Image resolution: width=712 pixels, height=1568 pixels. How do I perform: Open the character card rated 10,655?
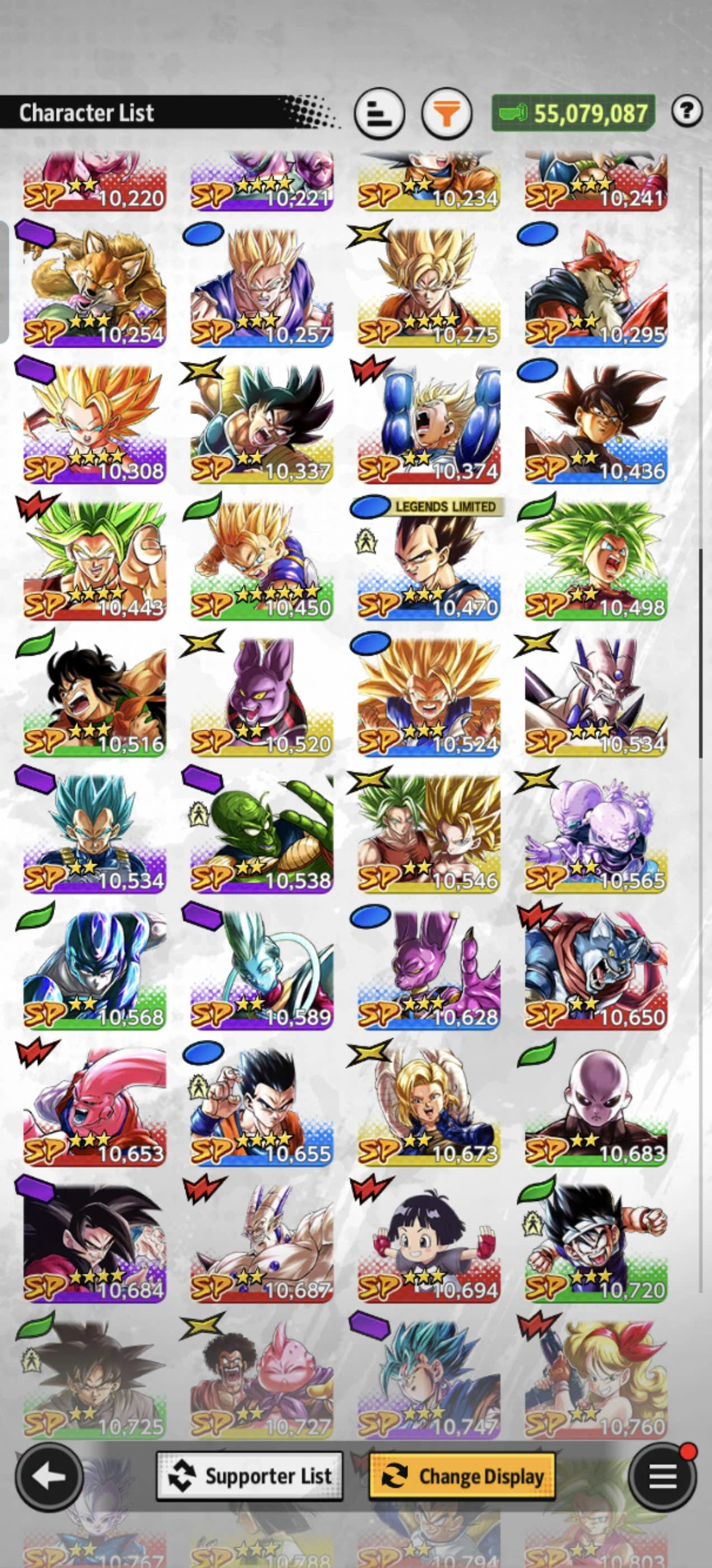261,1108
